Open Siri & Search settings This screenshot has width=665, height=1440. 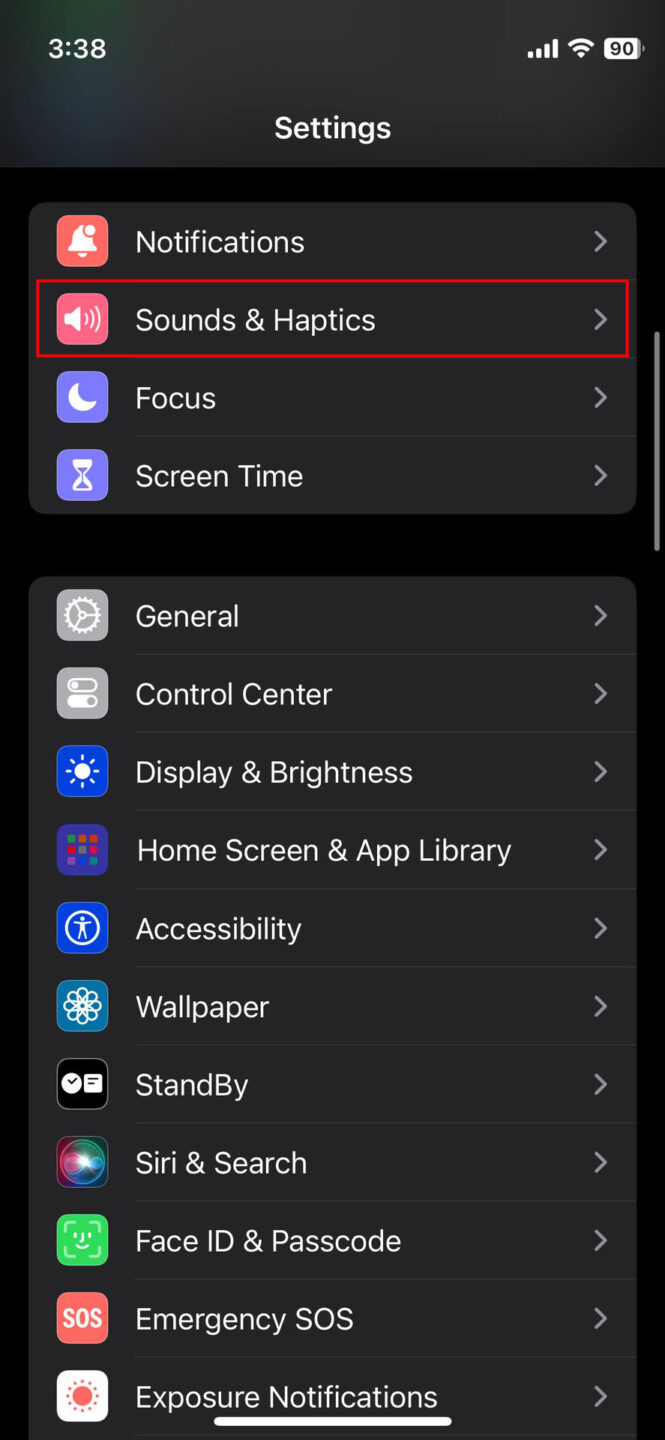(330, 1162)
